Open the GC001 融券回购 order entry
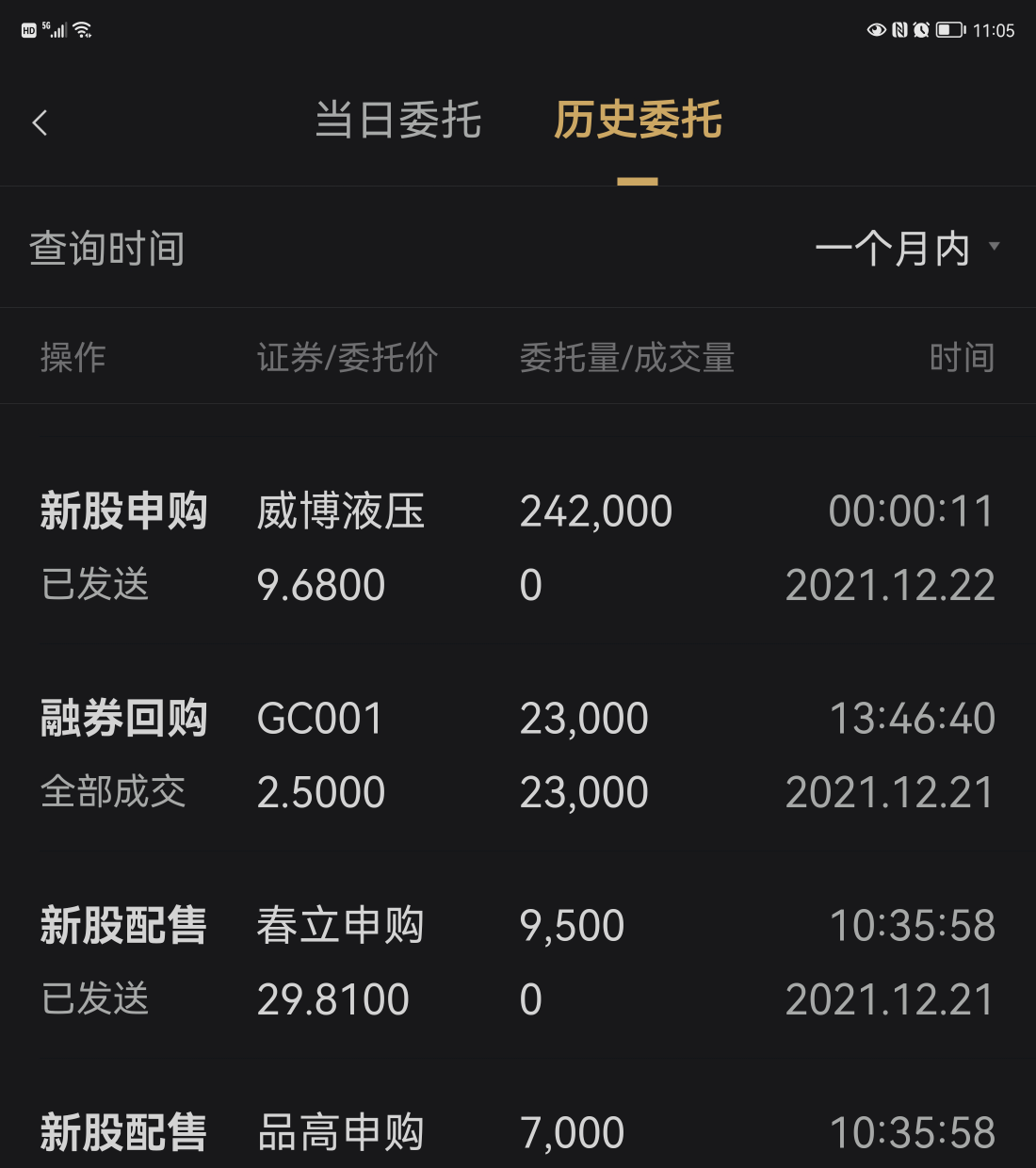This screenshot has height=1168, width=1036. 518,755
